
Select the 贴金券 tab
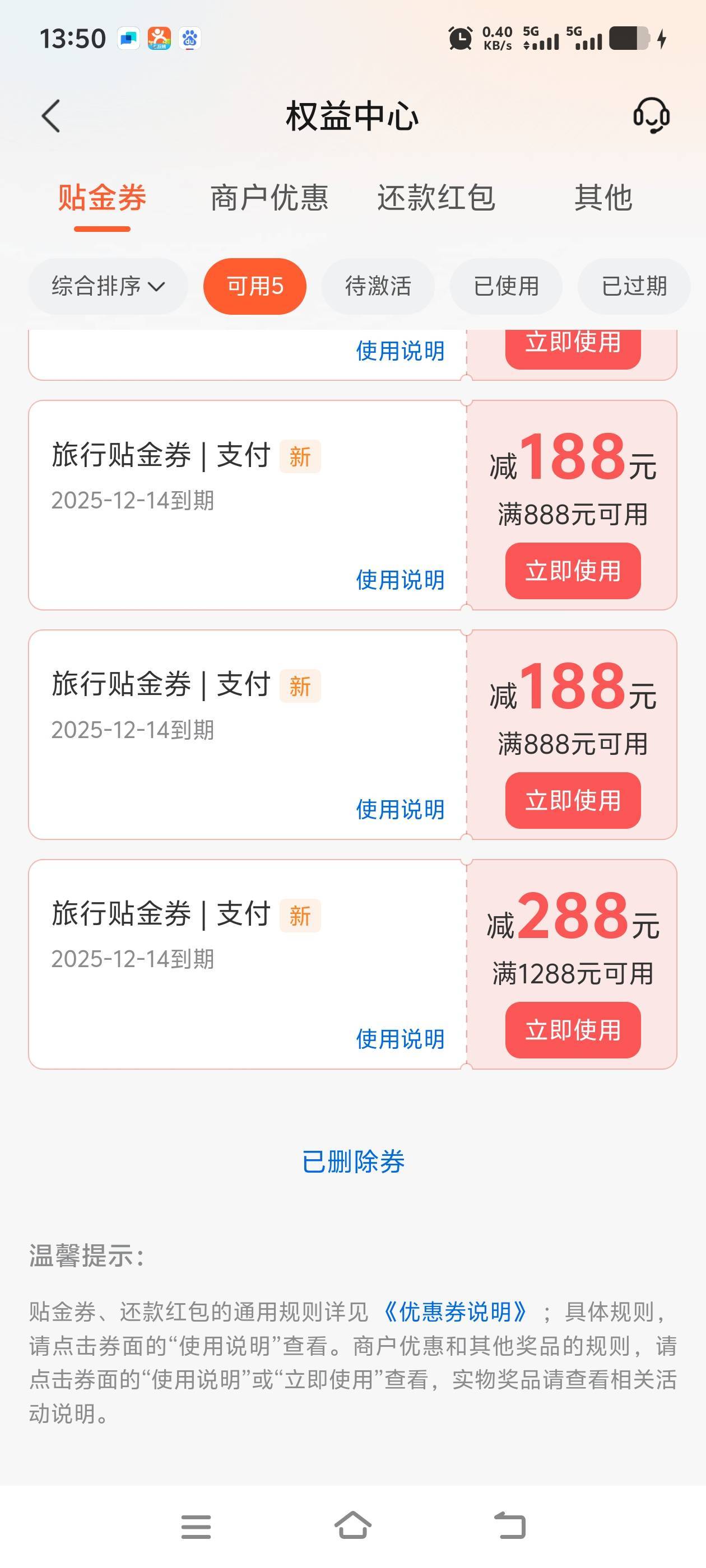103,198
